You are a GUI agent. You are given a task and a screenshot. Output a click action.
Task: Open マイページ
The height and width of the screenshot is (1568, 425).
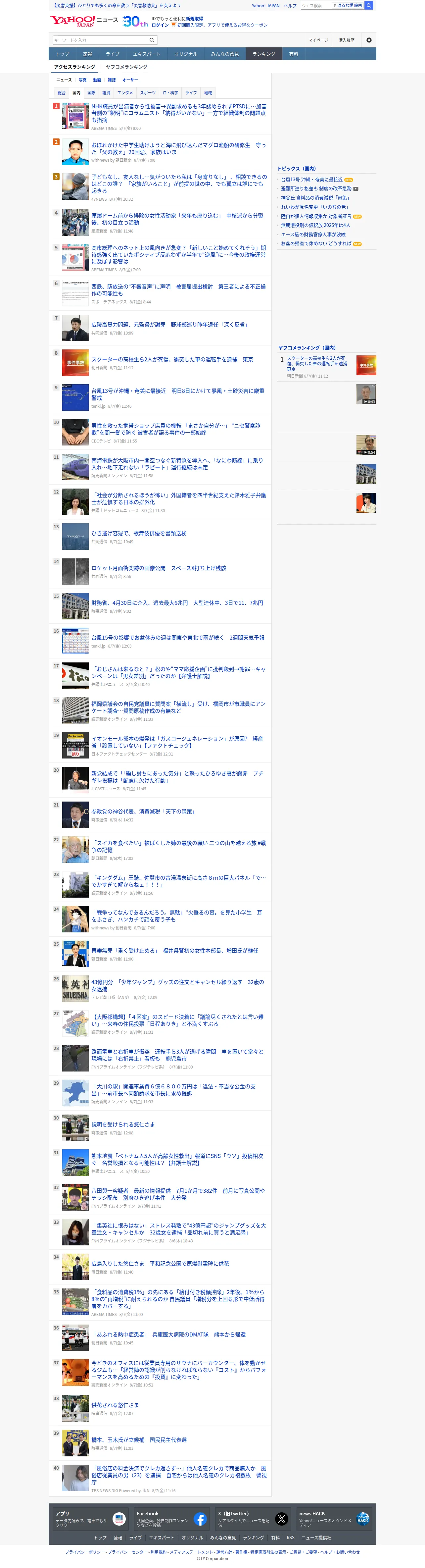318,40
